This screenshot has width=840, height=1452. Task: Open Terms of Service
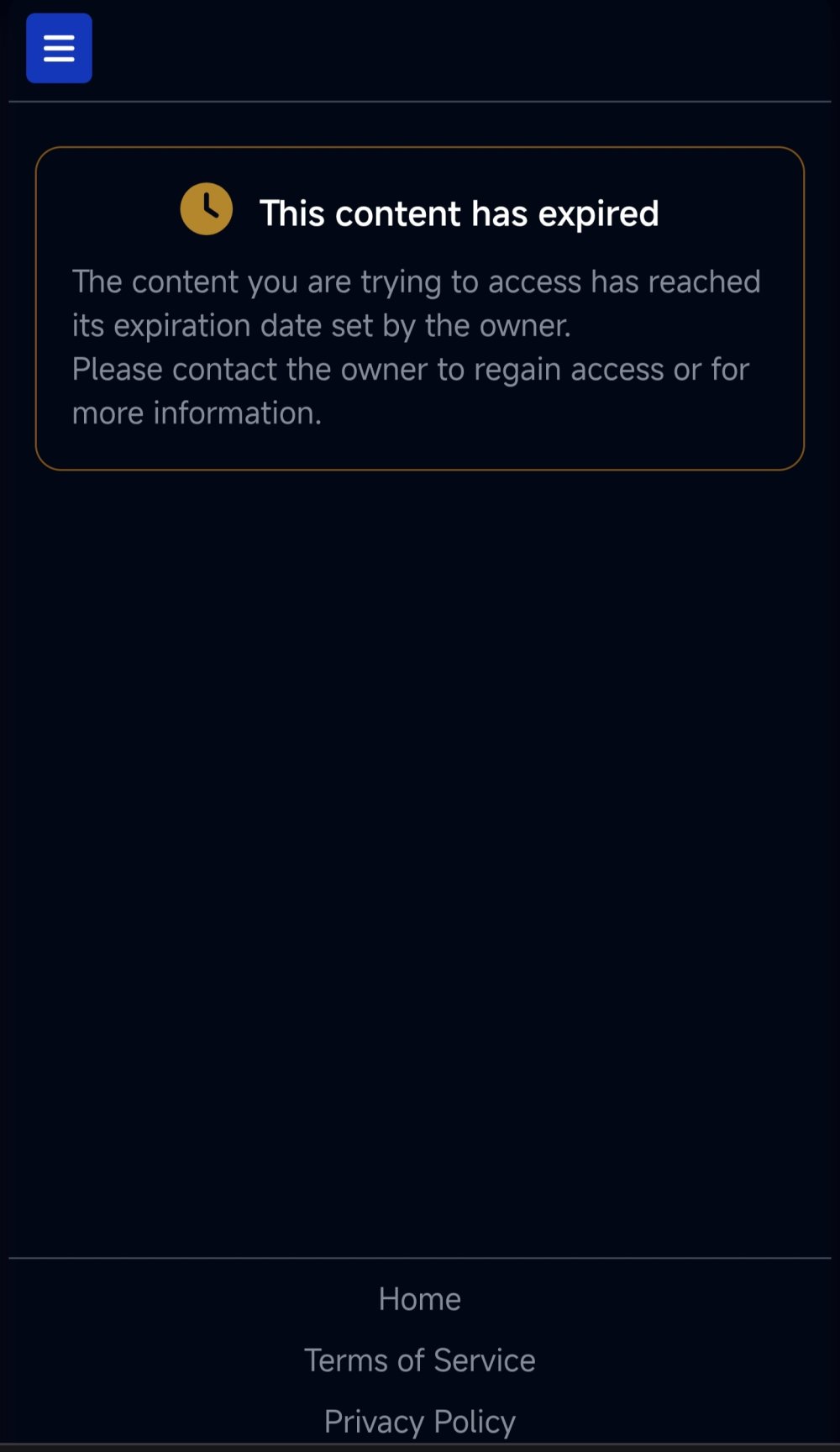click(x=419, y=1360)
